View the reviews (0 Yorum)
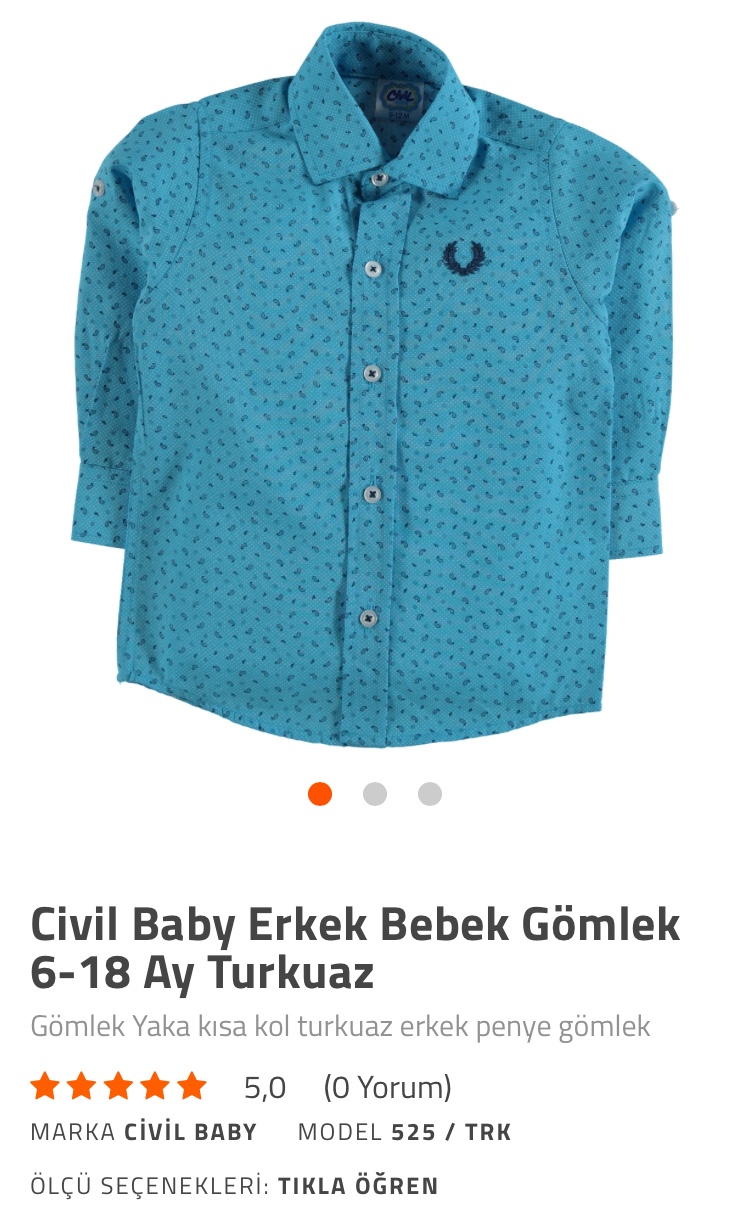 click(387, 1086)
